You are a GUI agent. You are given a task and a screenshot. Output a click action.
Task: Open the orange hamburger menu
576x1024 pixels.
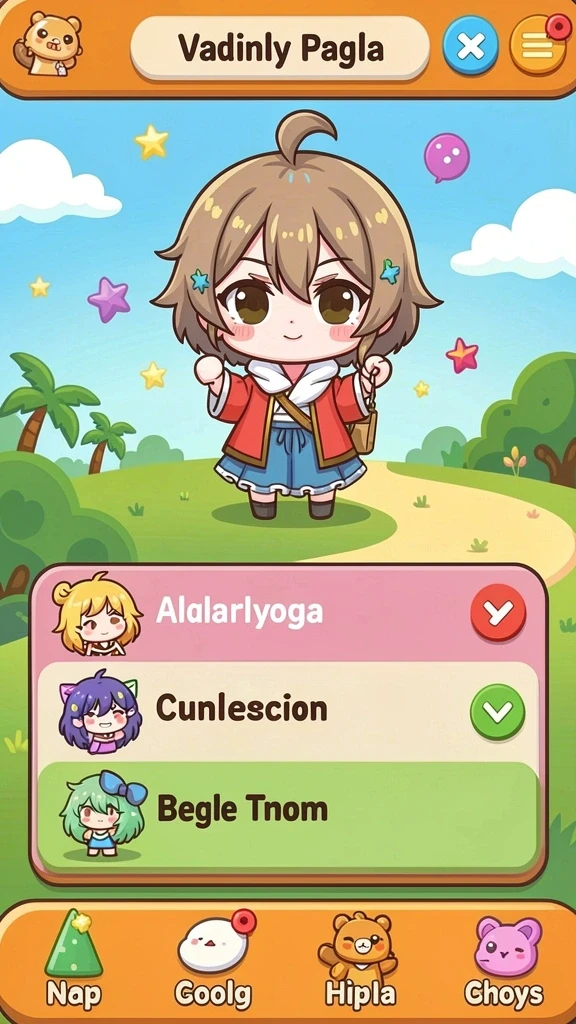coord(539,46)
